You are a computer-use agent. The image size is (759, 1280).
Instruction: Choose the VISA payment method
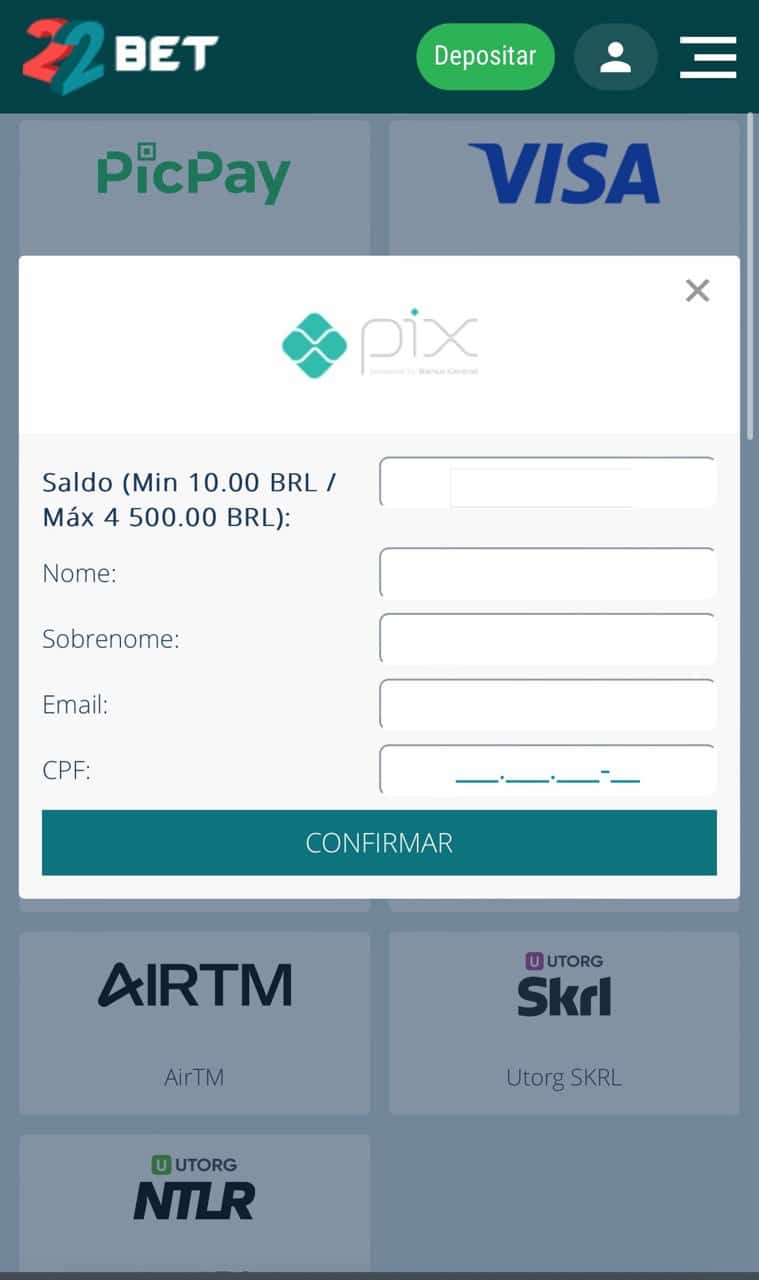click(564, 175)
